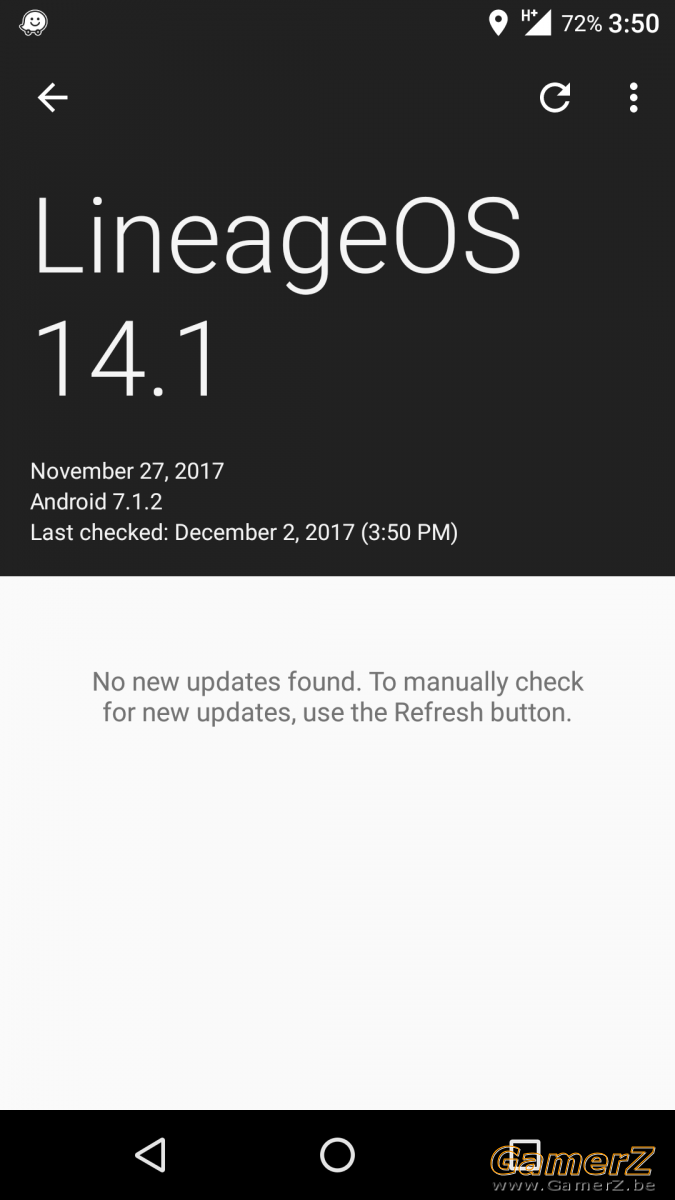Open the three-dot overflow menu

(633, 97)
